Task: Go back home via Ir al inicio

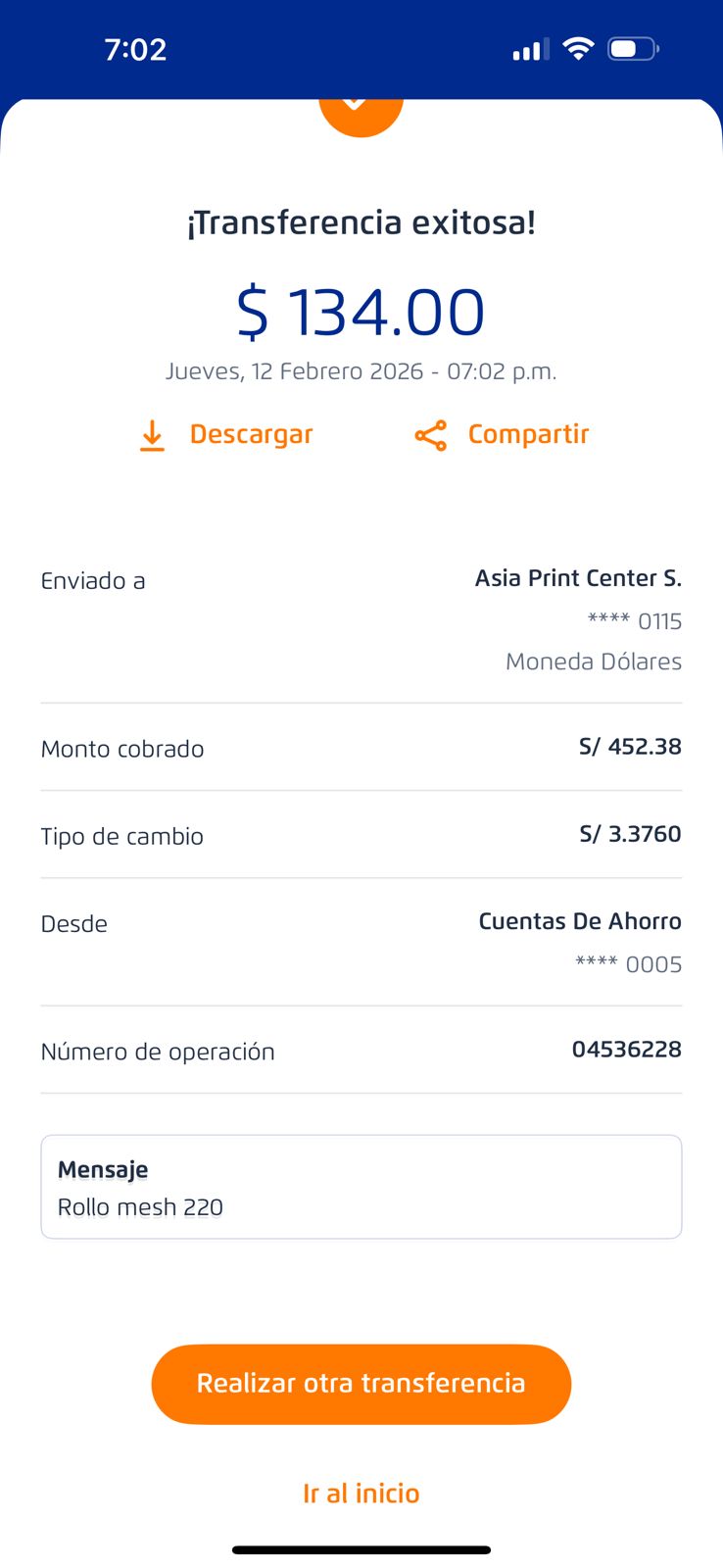Action: click(361, 1493)
